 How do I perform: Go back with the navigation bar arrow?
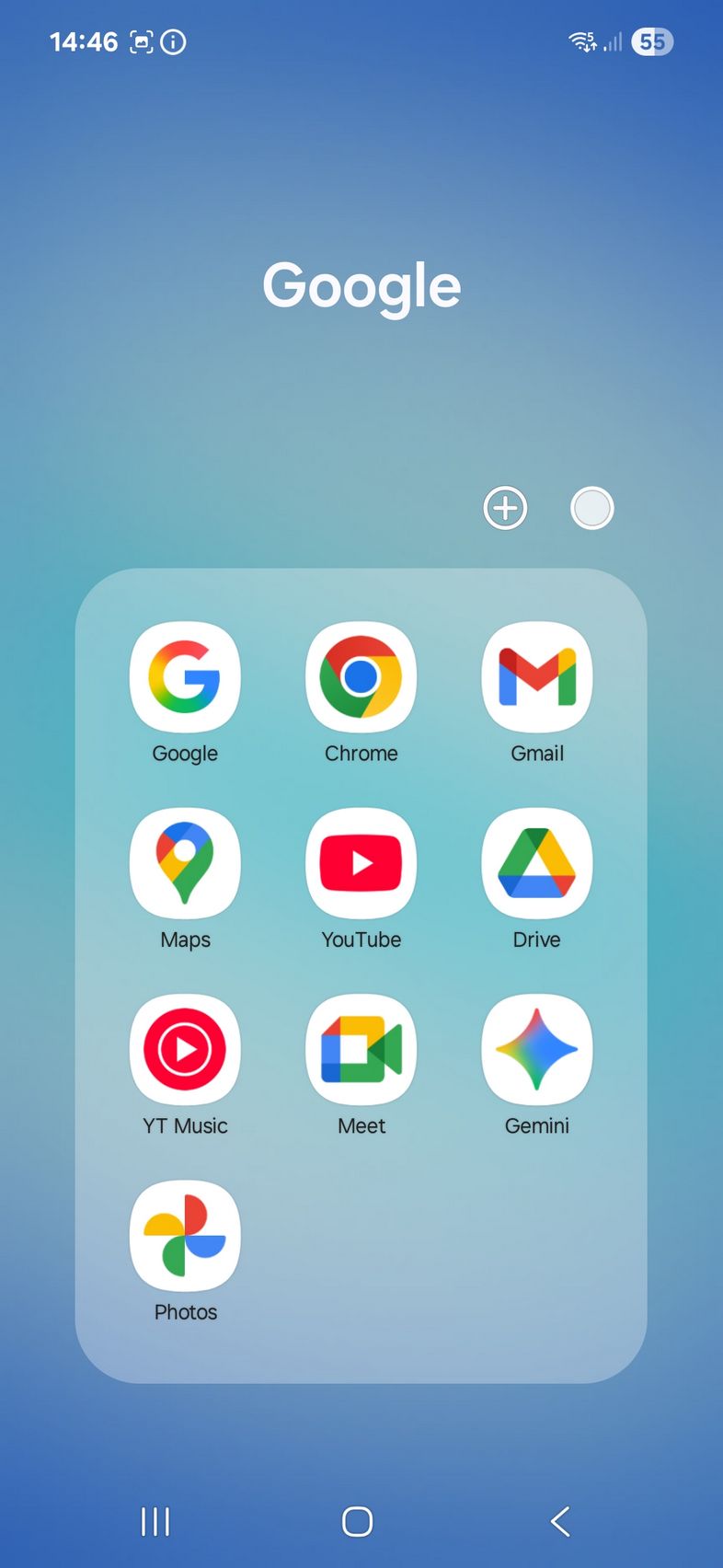pyautogui.click(x=560, y=1522)
